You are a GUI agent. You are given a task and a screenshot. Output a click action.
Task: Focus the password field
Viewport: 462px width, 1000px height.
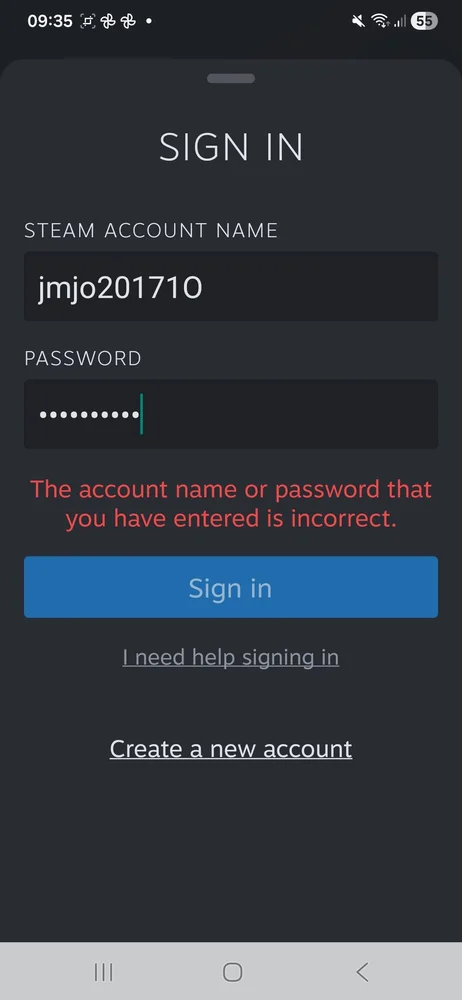pos(231,414)
